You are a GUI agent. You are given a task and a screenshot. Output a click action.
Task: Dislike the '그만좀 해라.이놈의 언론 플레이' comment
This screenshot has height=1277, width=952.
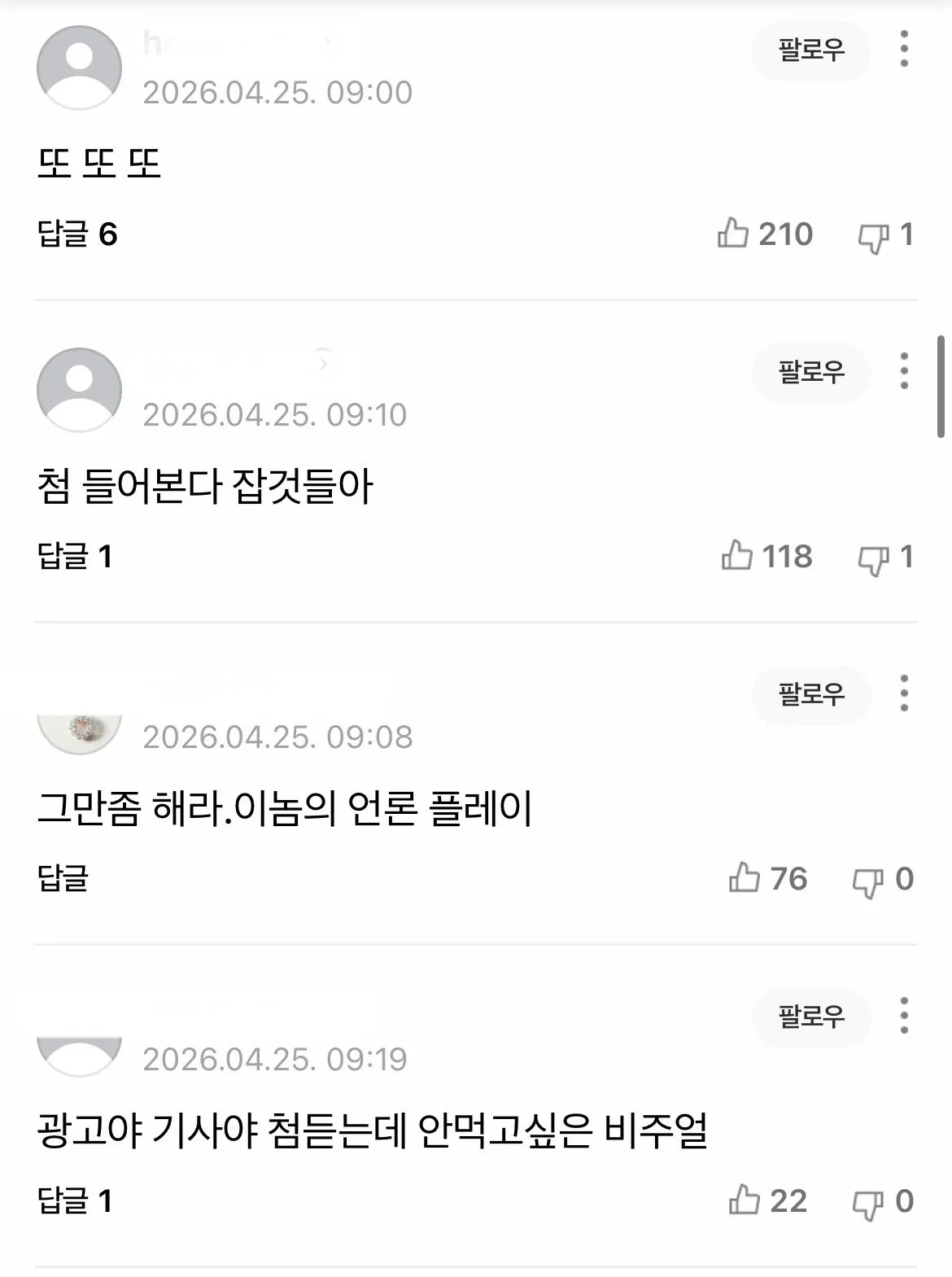click(867, 881)
